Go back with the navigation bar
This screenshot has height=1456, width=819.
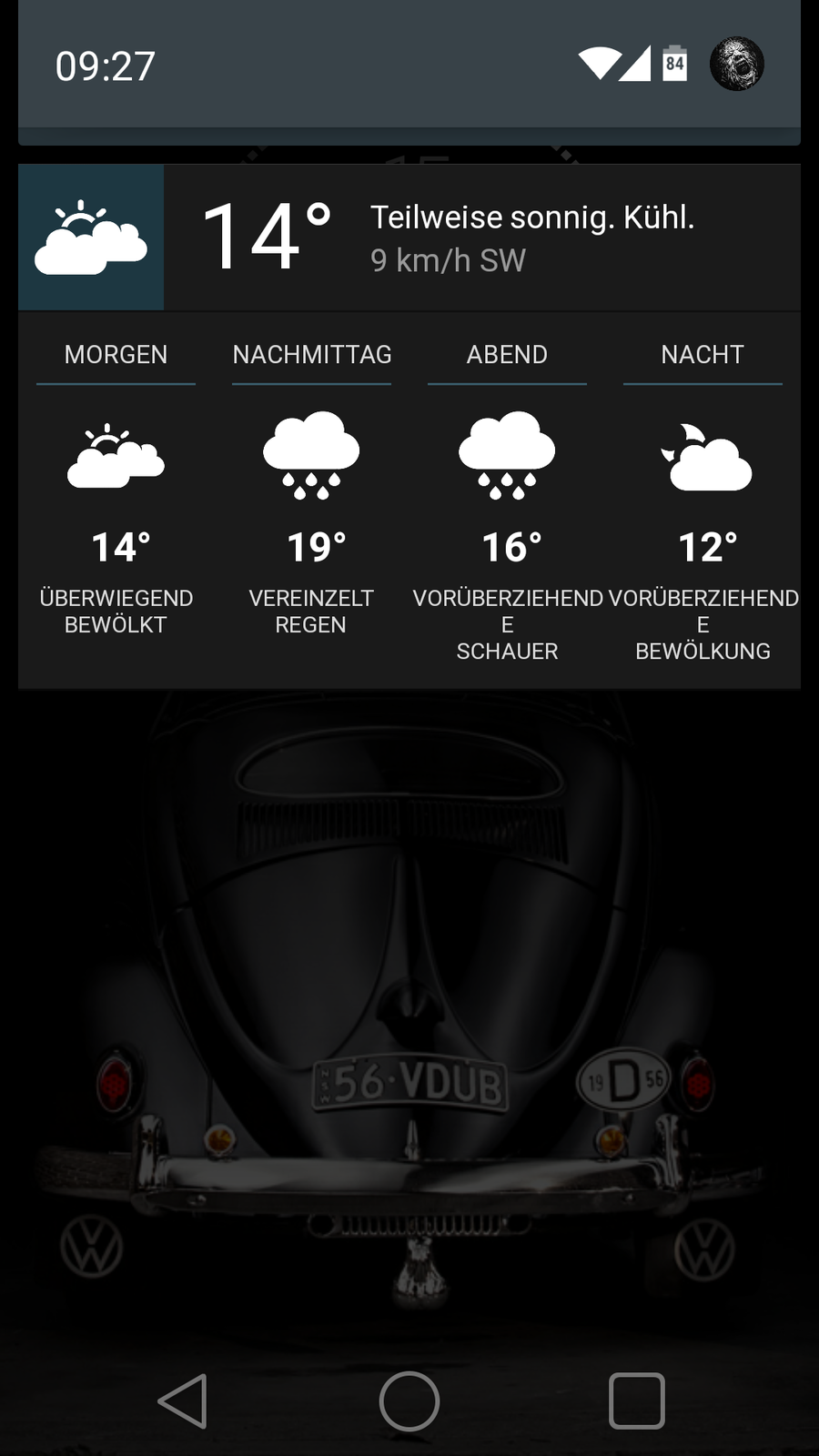click(x=183, y=1400)
